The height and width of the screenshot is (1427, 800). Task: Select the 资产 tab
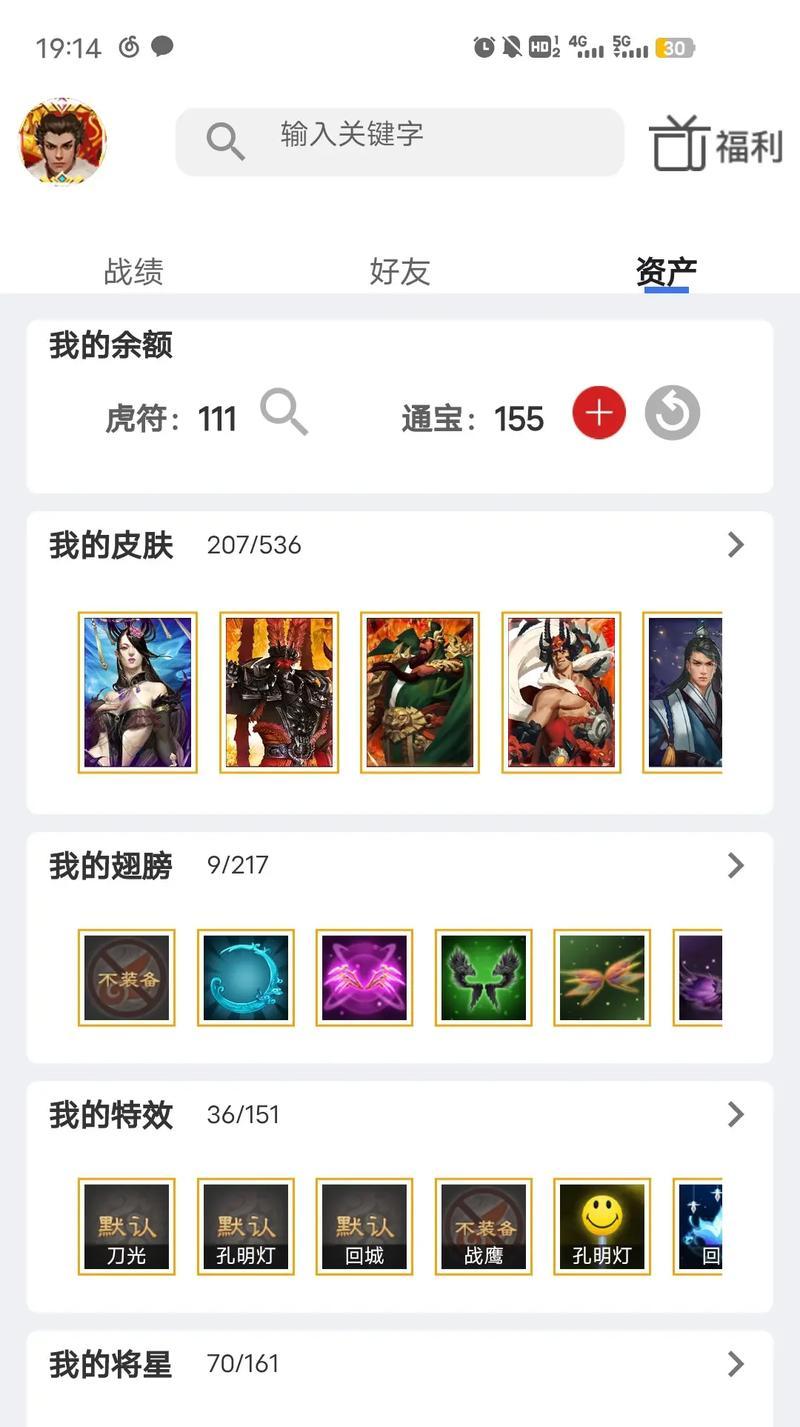[x=666, y=271]
